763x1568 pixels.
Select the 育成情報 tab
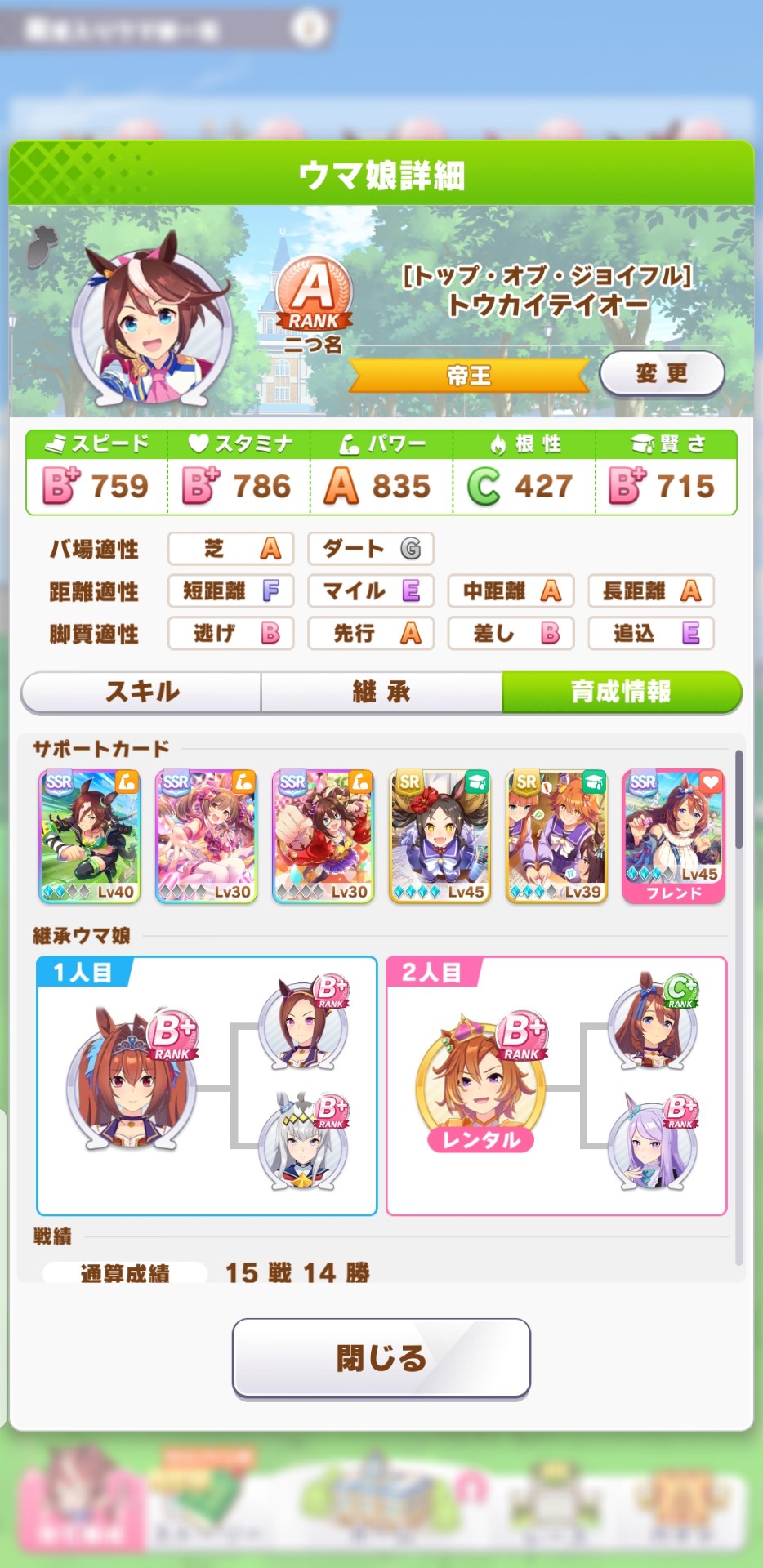click(x=621, y=692)
